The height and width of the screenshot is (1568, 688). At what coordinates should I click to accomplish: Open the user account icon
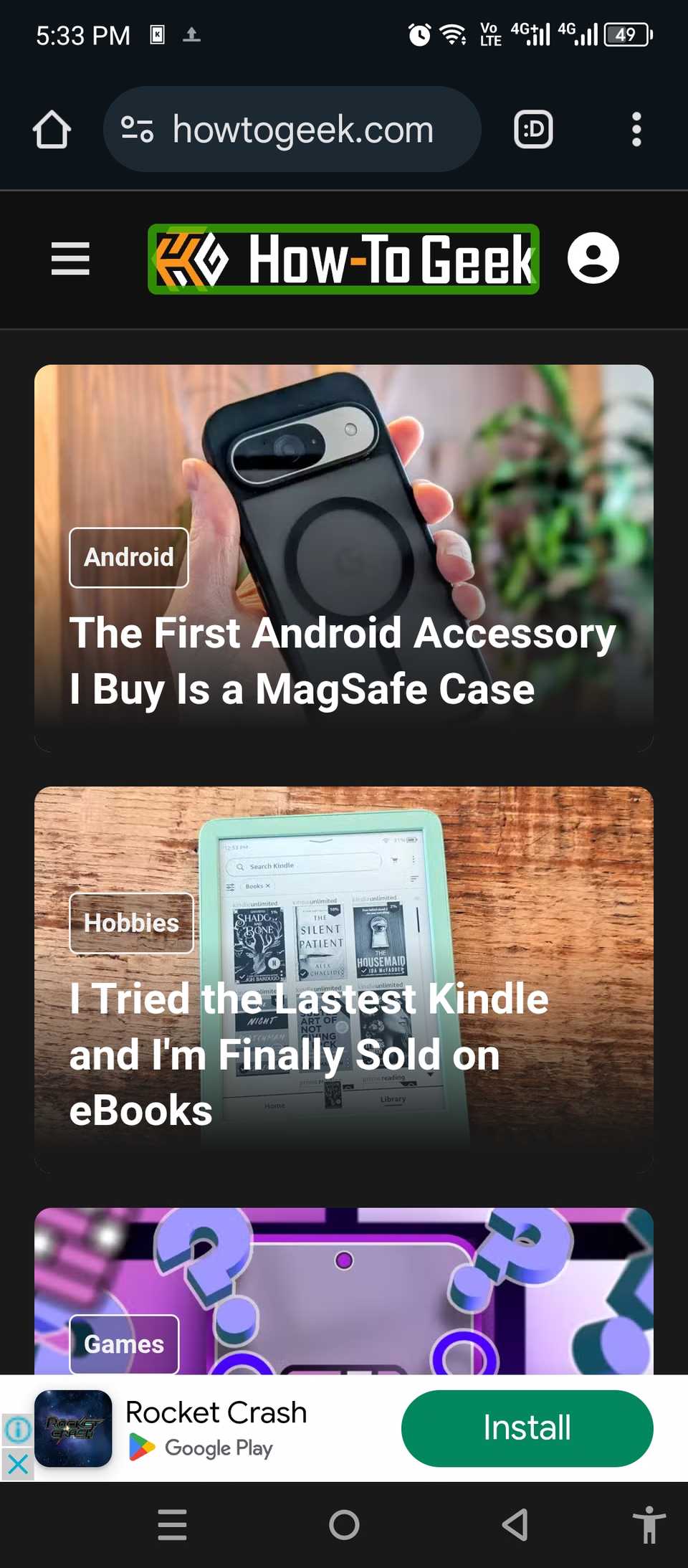click(x=593, y=258)
